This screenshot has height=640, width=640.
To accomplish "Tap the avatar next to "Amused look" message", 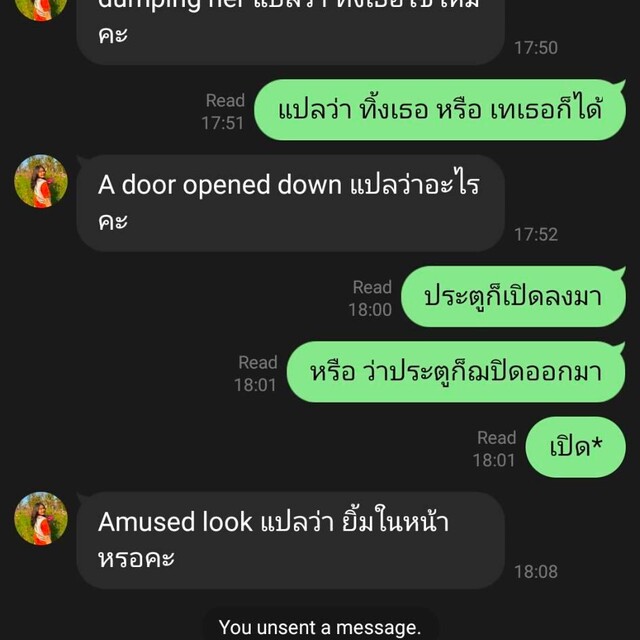I will tap(41, 518).
